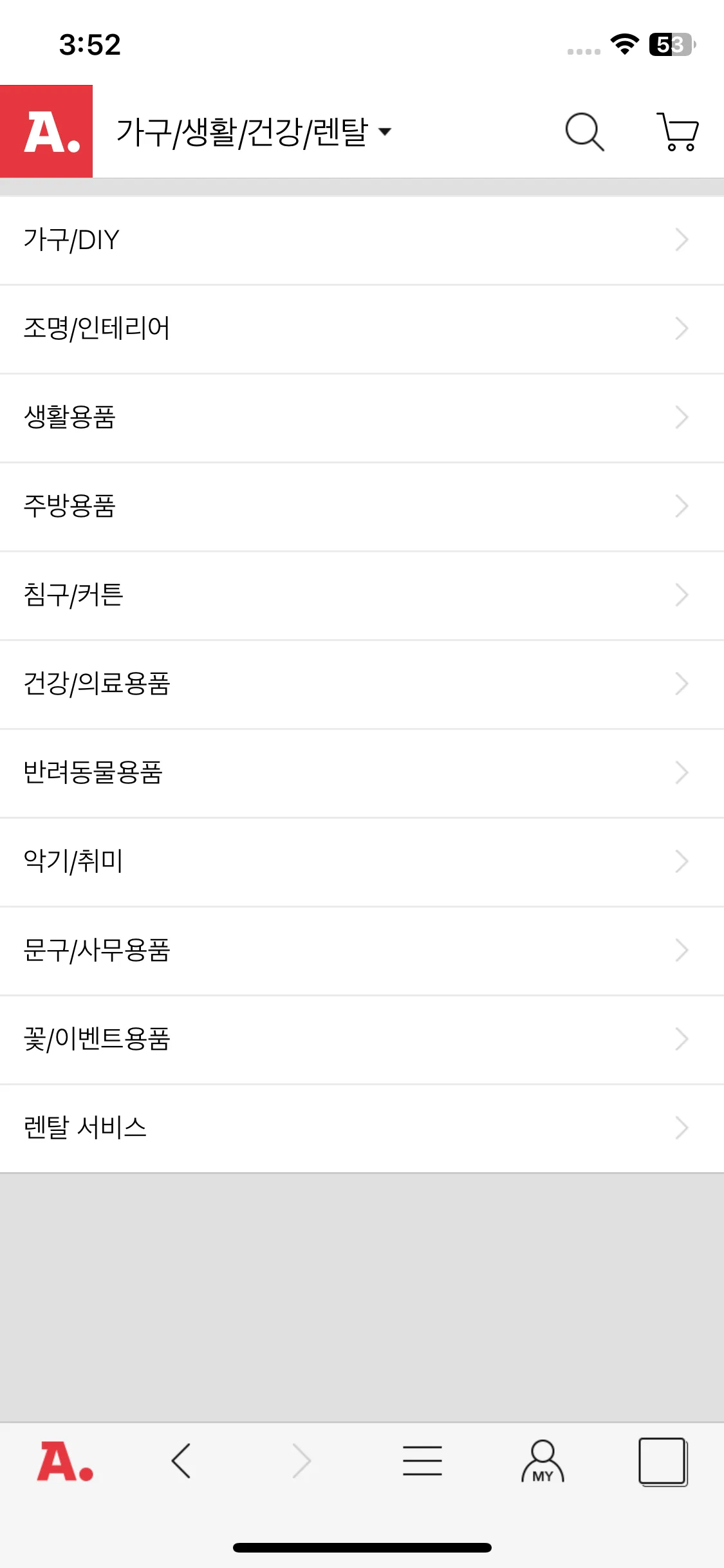Image resolution: width=724 pixels, height=1568 pixels.
Task: Open the shopping cart
Action: point(678,132)
